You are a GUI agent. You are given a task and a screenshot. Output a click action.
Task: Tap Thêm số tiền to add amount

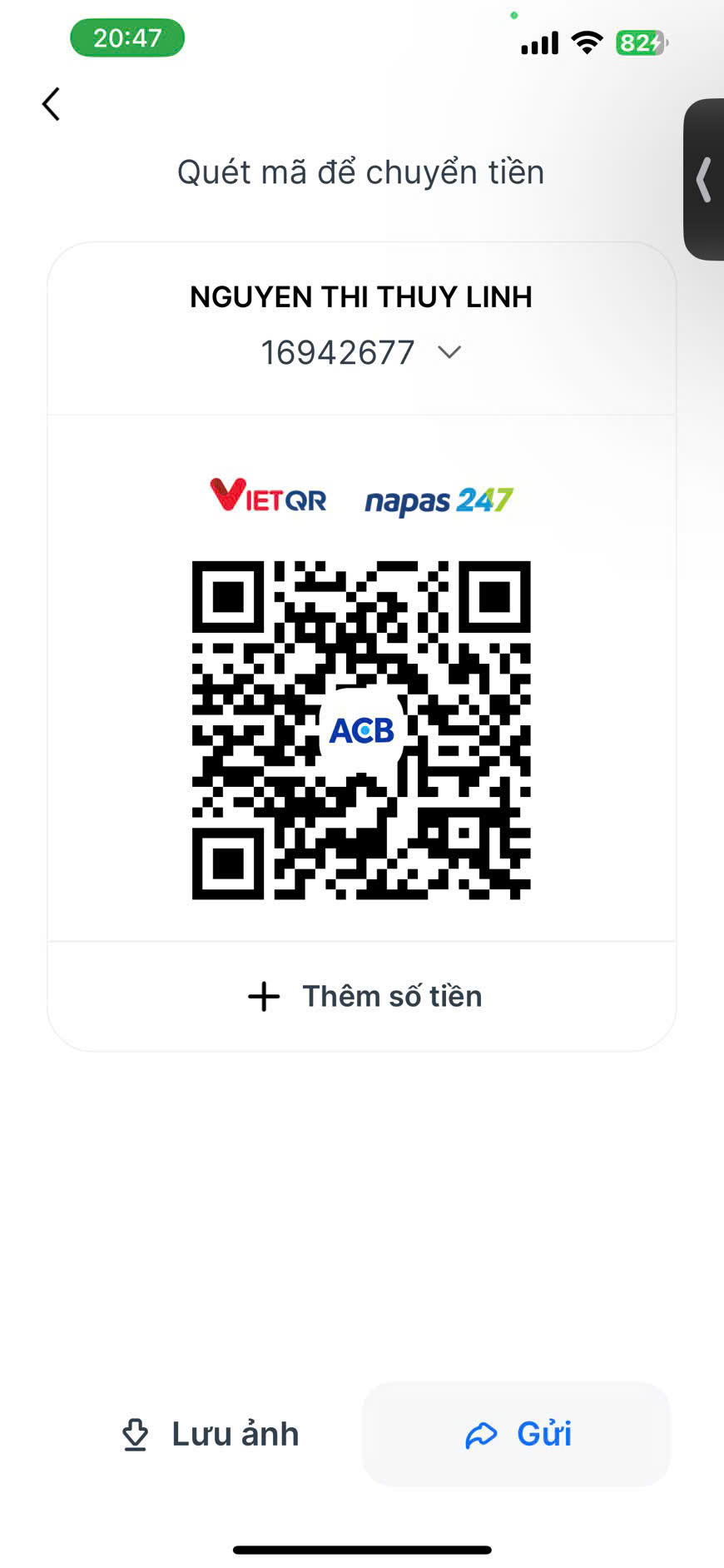(364, 996)
